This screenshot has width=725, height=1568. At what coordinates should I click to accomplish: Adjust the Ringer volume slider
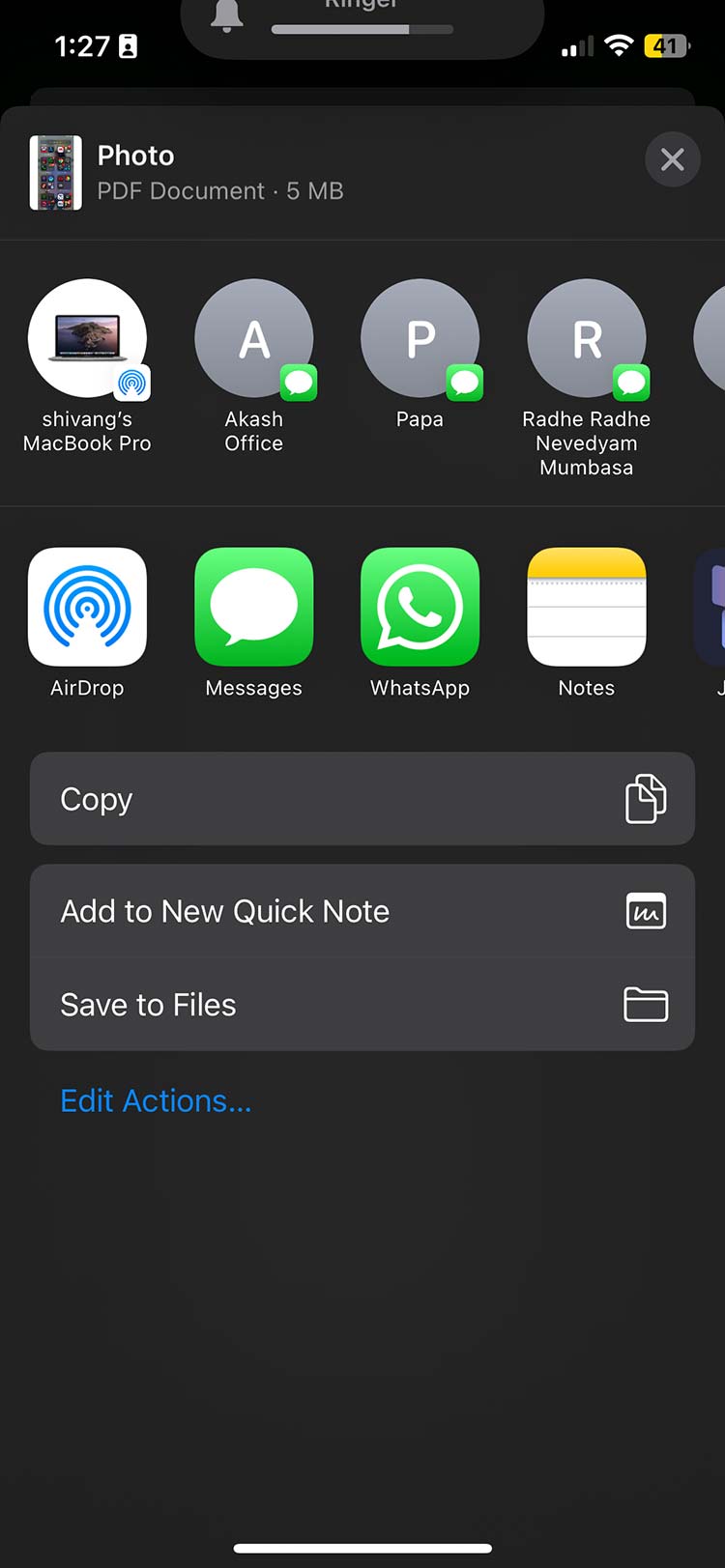pyautogui.click(x=362, y=29)
